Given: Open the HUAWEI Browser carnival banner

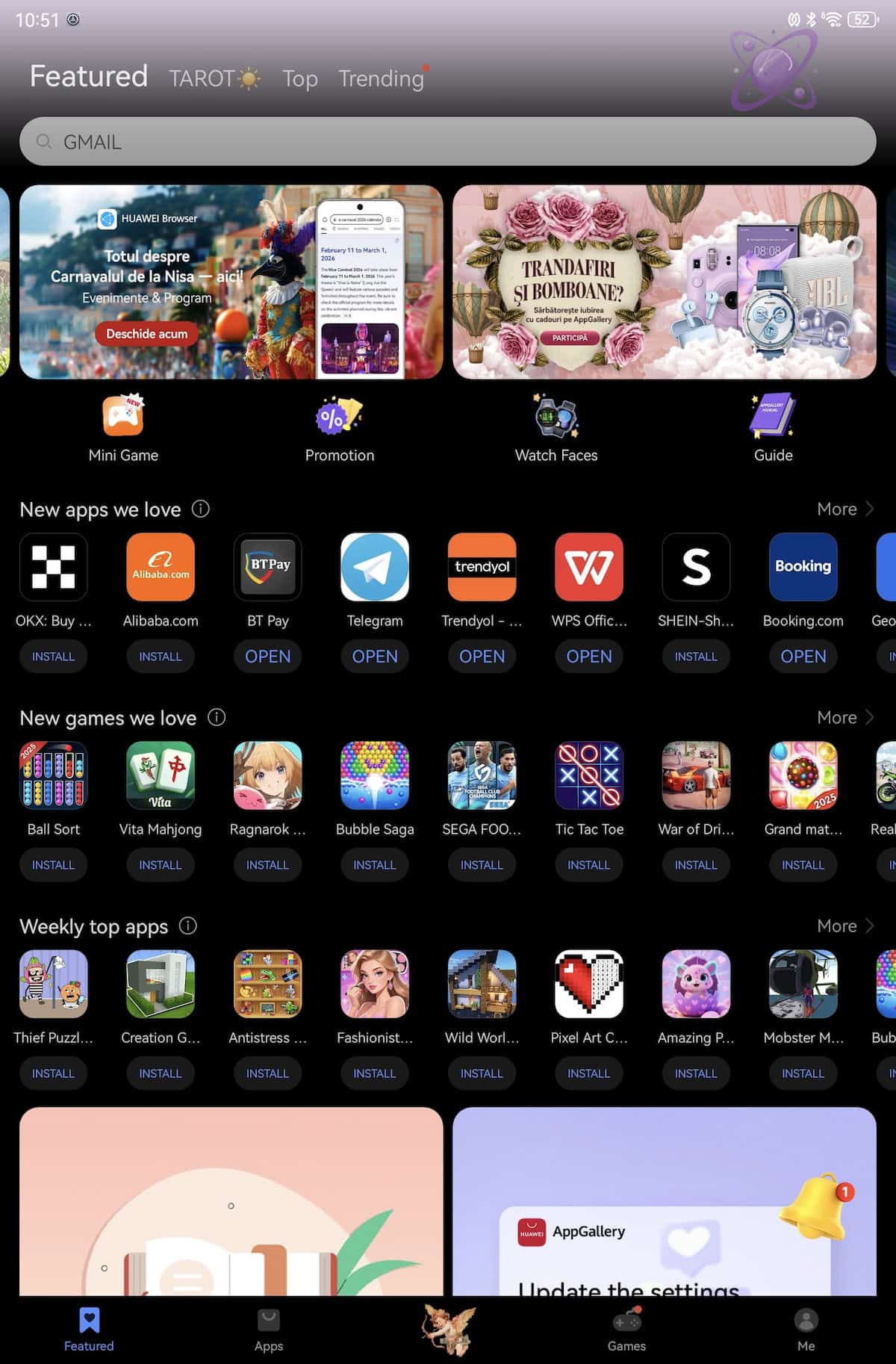Looking at the screenshot, I should tap(231, 282).
